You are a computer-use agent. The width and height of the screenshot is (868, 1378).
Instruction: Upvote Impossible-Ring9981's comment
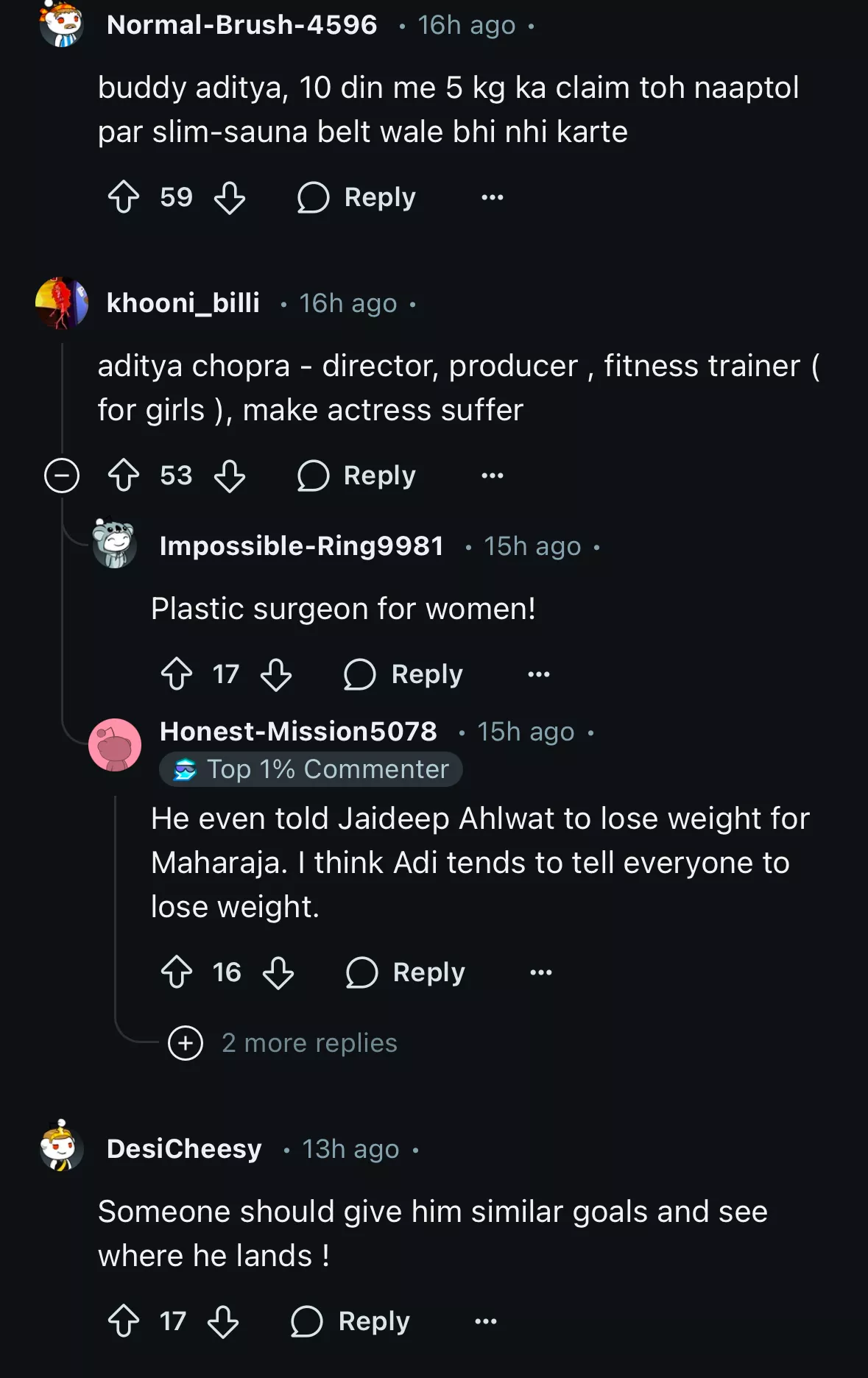tap(177, 674)
